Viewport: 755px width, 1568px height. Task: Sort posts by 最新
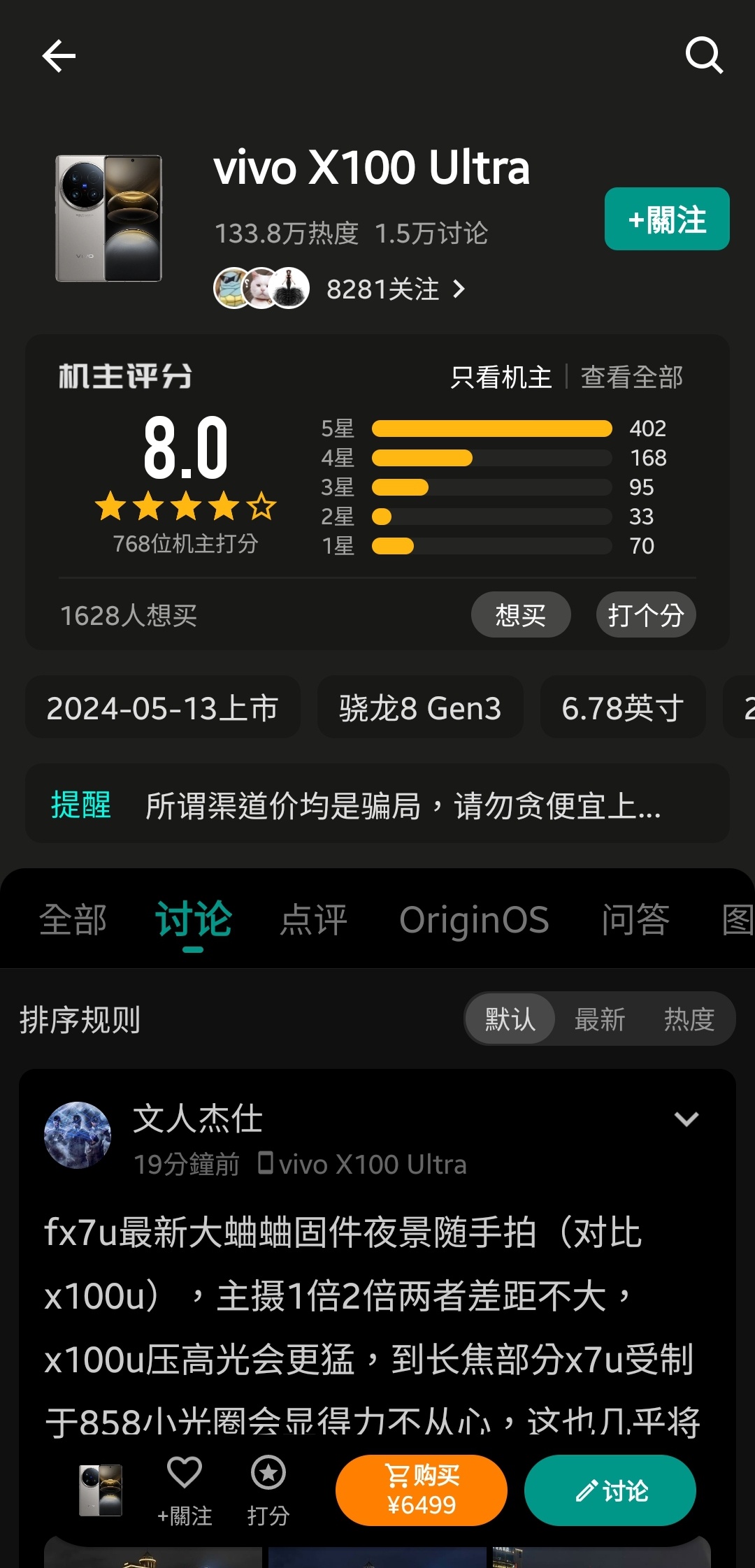[x=599, y=1019]
